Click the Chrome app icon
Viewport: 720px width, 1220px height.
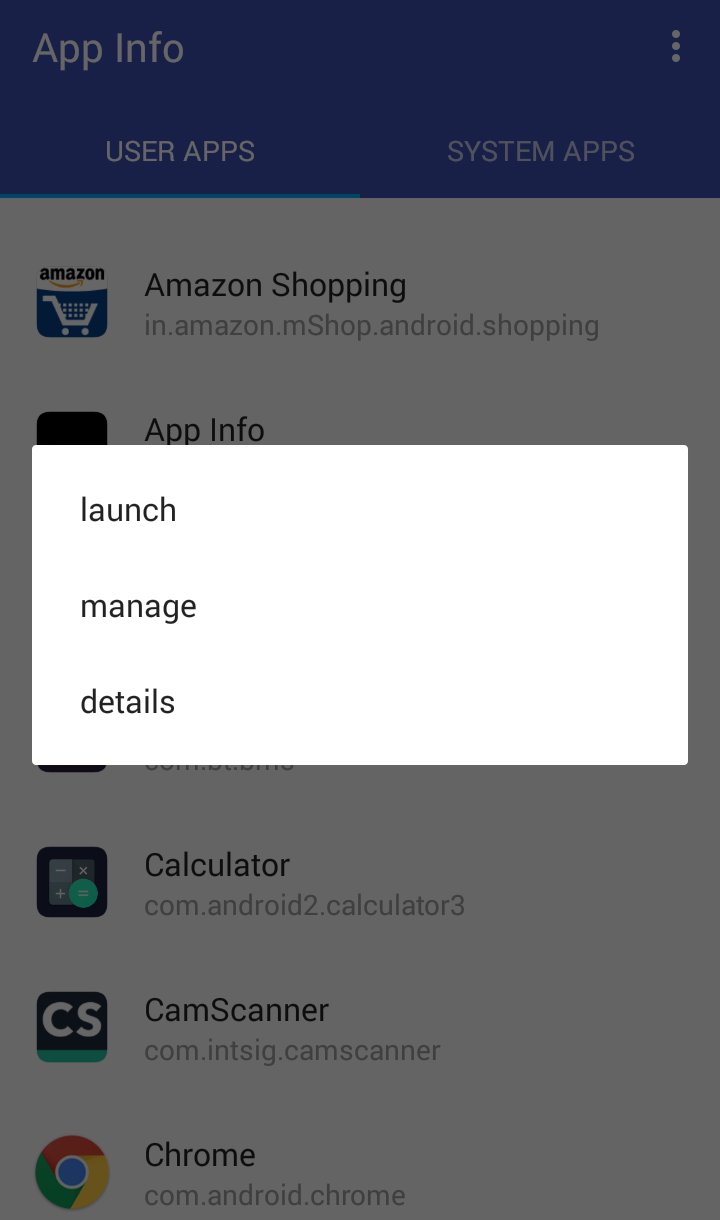tap(71, 1171)
